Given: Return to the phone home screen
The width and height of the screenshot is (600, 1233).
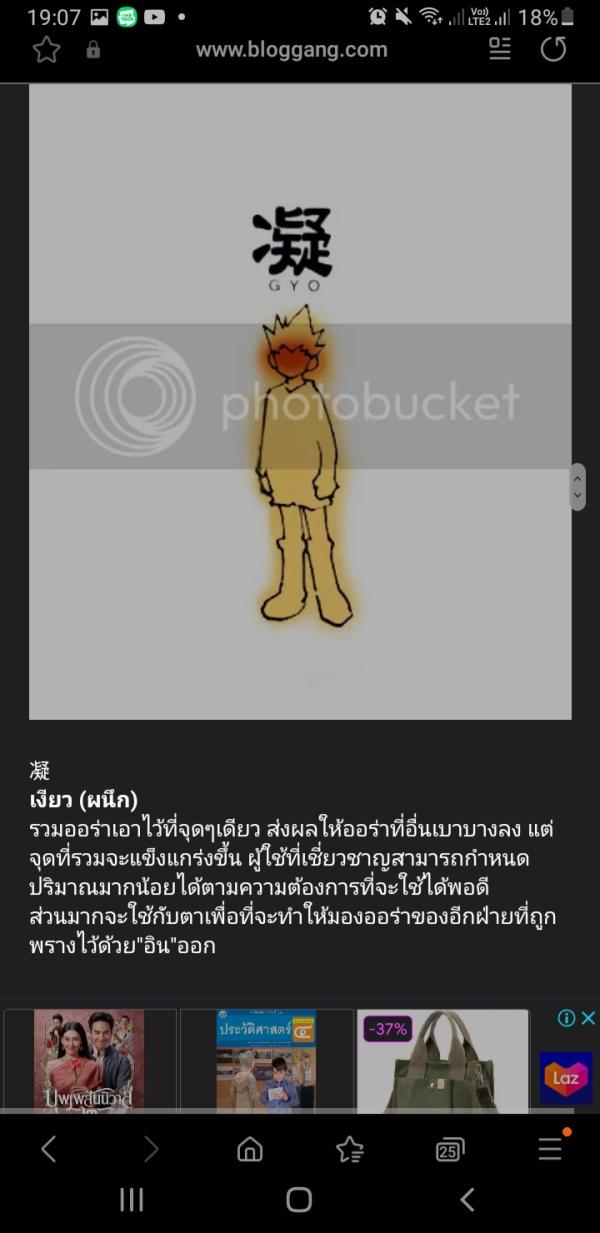Looking at the screenshot, I should [299, 1200].
